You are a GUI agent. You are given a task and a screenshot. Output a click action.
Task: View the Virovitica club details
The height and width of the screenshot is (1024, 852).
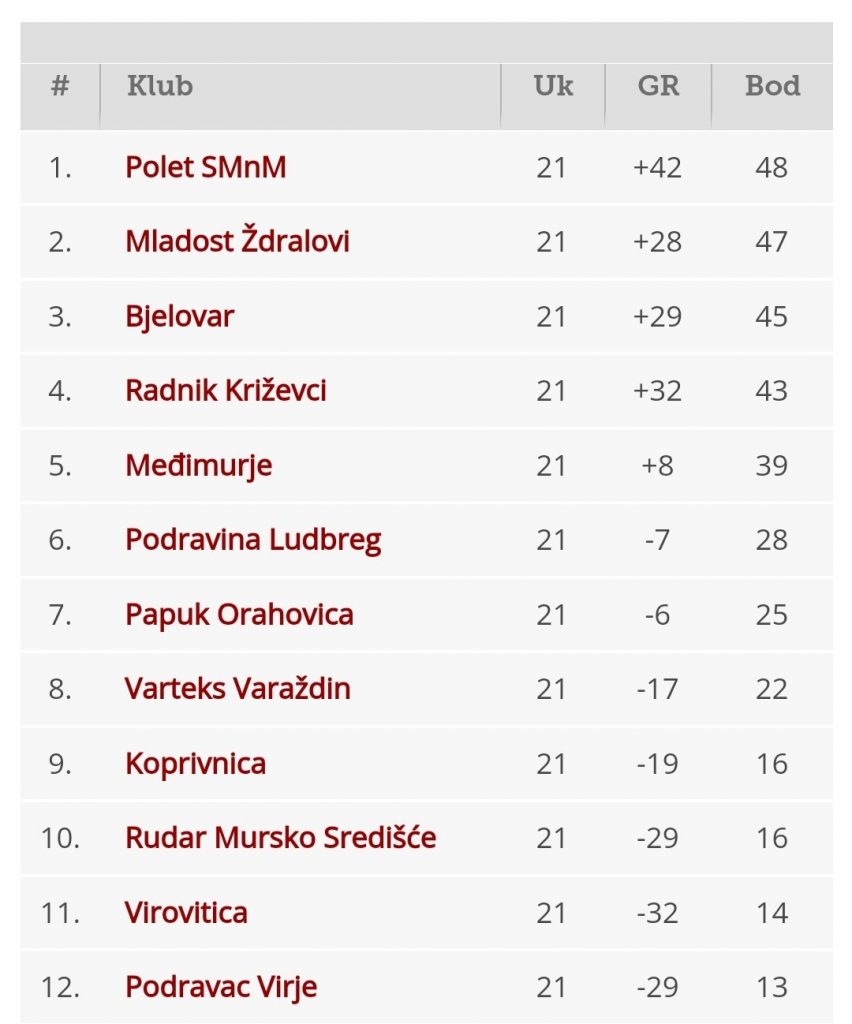pos(187,913)
